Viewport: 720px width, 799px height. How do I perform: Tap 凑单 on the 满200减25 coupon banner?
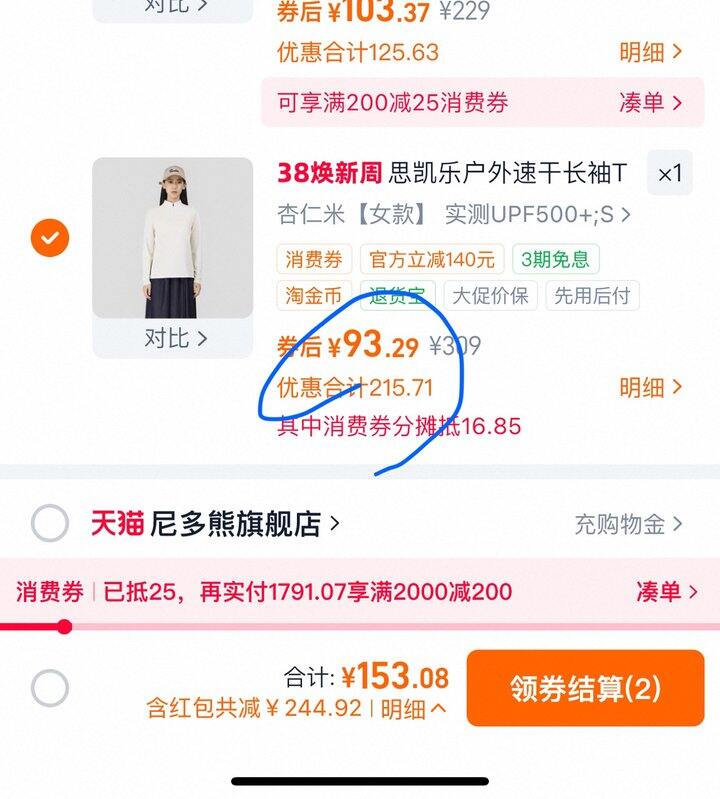(650, 102)
